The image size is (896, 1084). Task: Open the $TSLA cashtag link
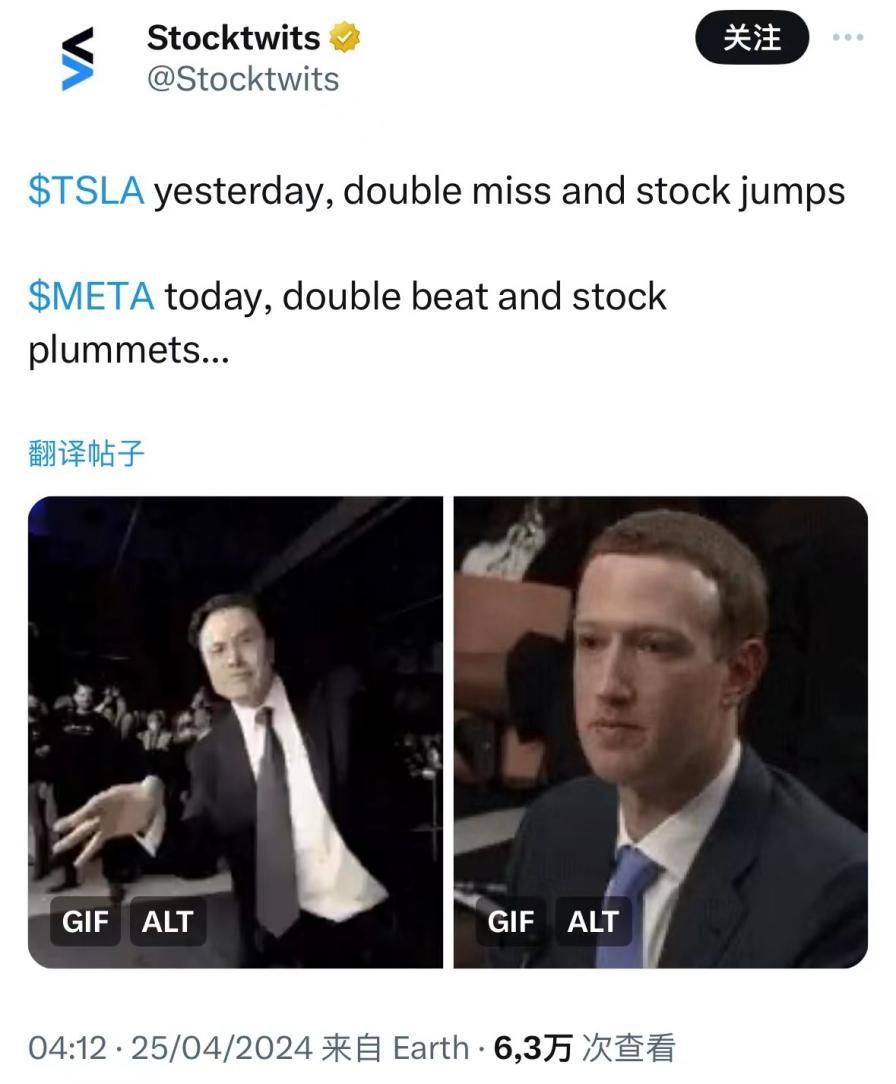tap(86, 191)
